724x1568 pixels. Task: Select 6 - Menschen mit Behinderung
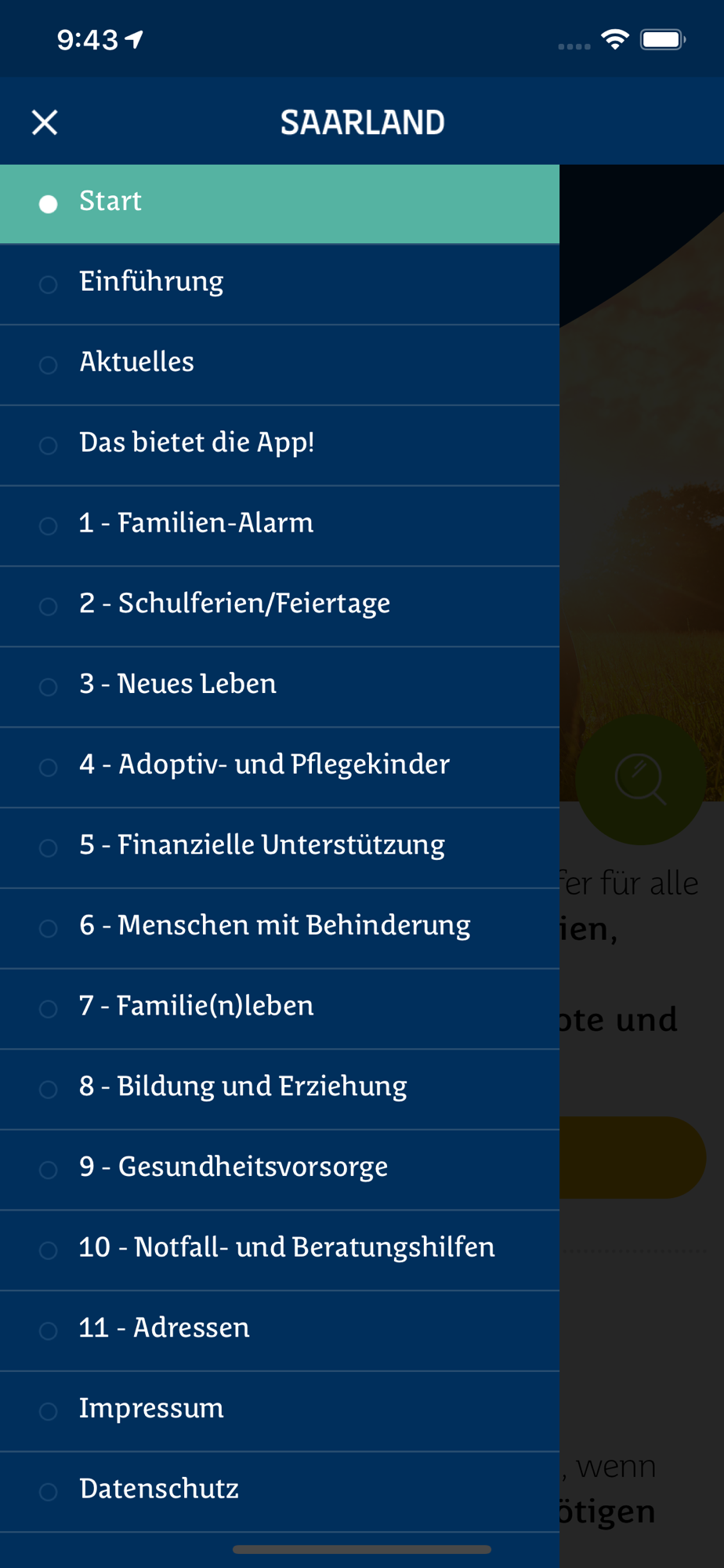[x=280, y=928]
